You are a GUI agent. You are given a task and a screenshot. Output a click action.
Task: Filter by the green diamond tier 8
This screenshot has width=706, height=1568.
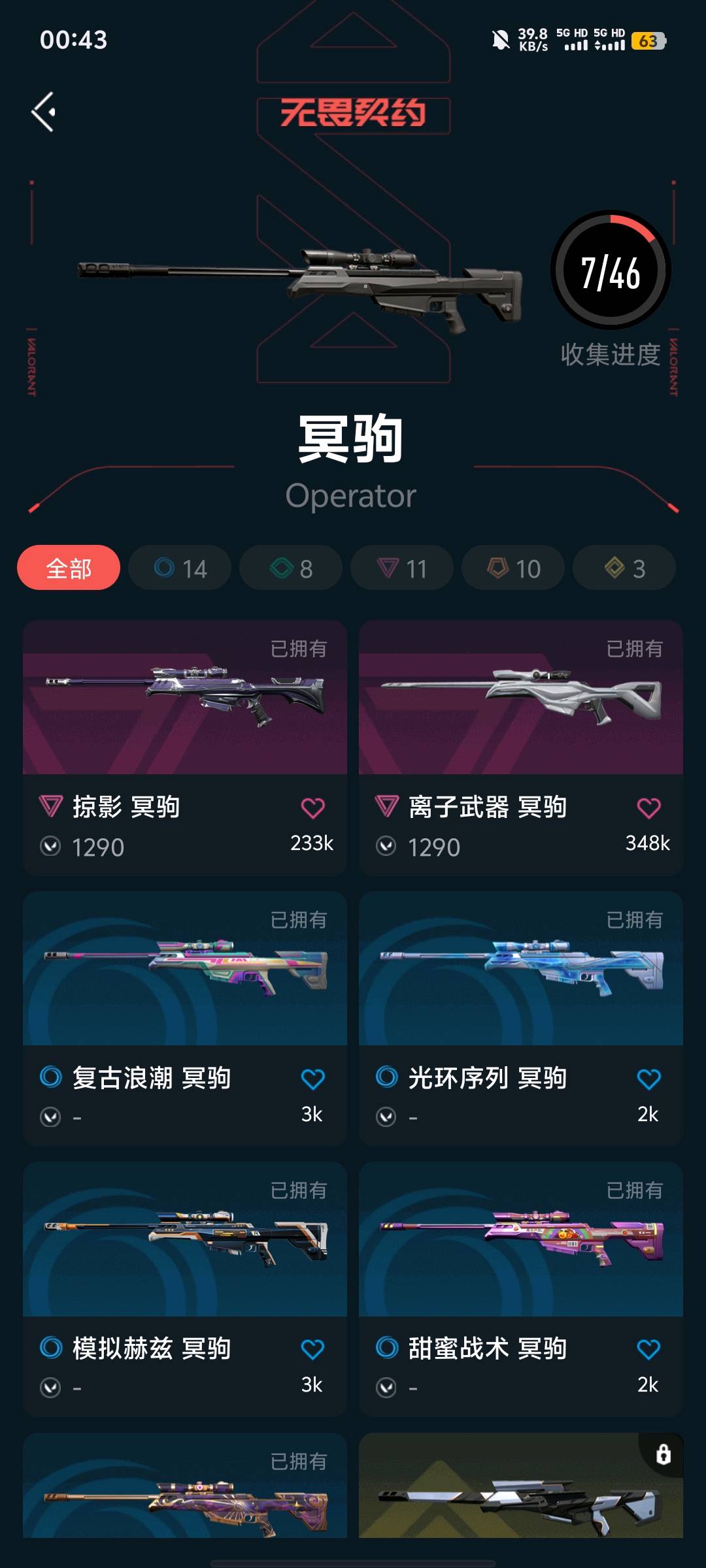pos(291,568)
